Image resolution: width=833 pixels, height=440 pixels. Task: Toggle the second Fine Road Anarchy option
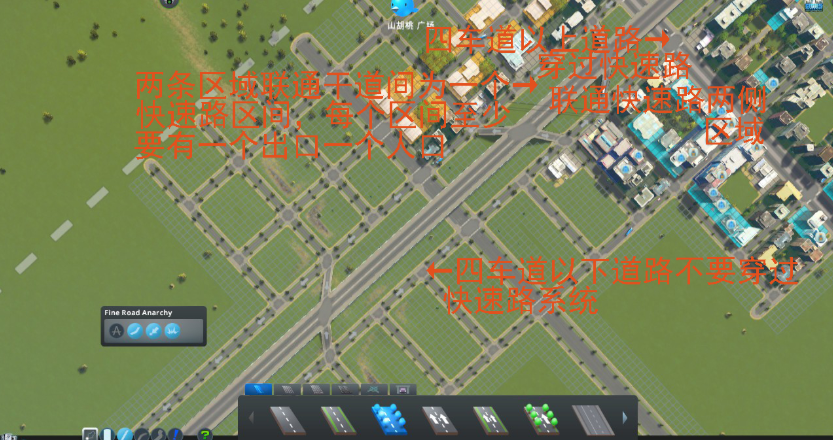135,330
